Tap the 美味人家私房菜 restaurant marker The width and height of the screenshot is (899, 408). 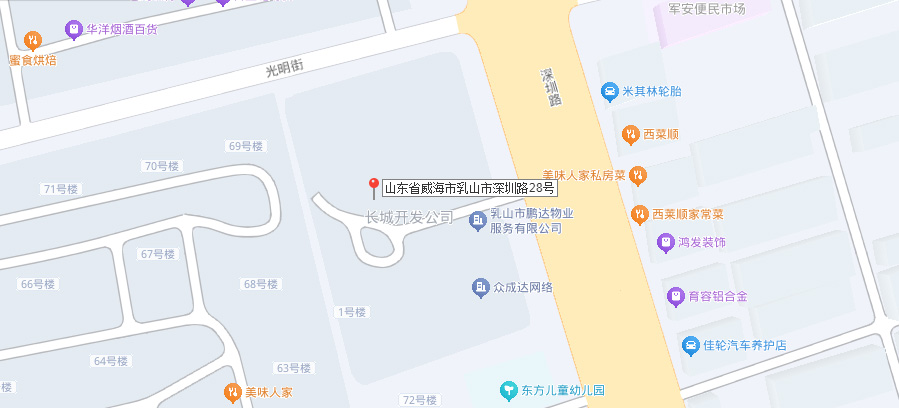pos(640,176)
